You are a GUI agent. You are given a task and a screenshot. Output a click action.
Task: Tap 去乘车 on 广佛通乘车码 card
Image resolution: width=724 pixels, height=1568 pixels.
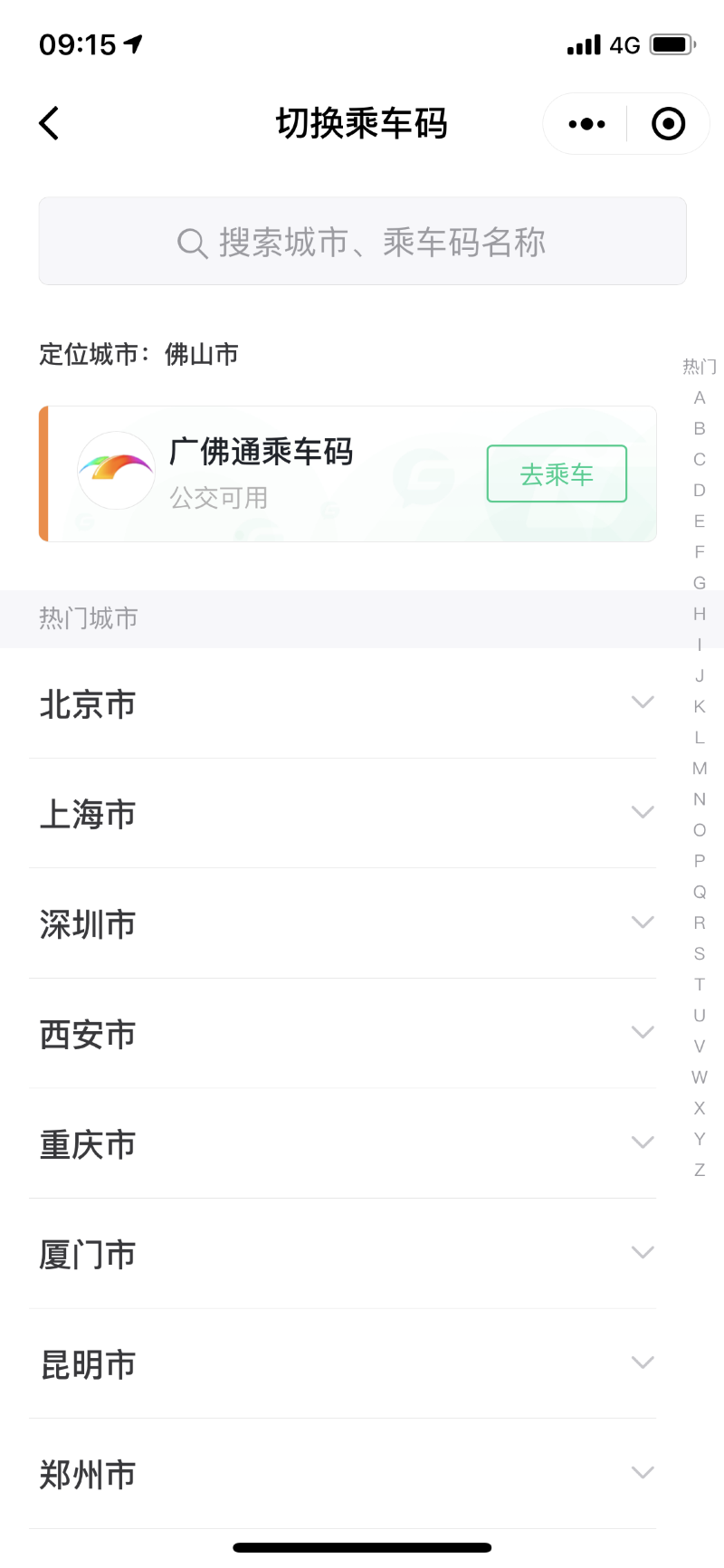[x=557, y=473]
